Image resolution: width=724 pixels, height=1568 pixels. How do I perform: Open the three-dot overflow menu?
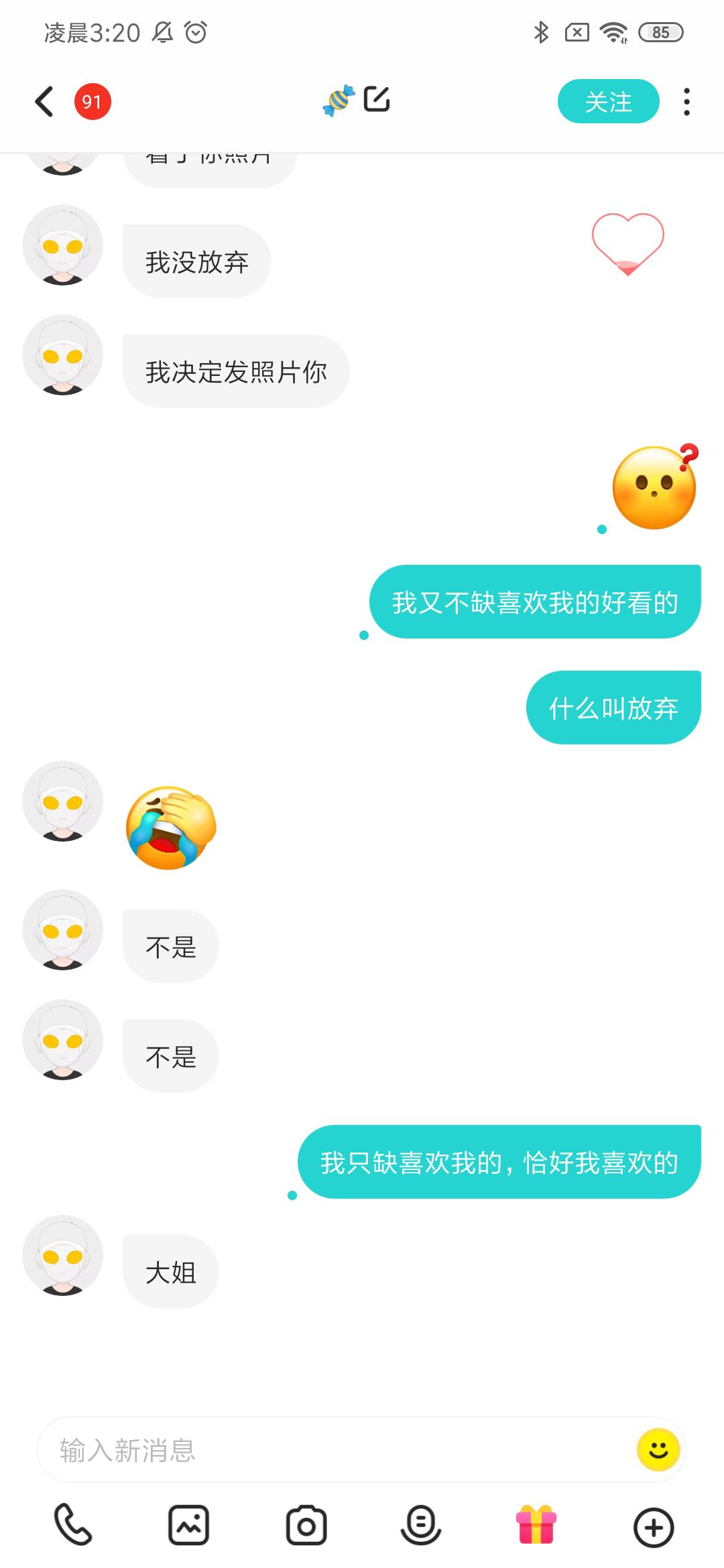click(x=686, y=102)
